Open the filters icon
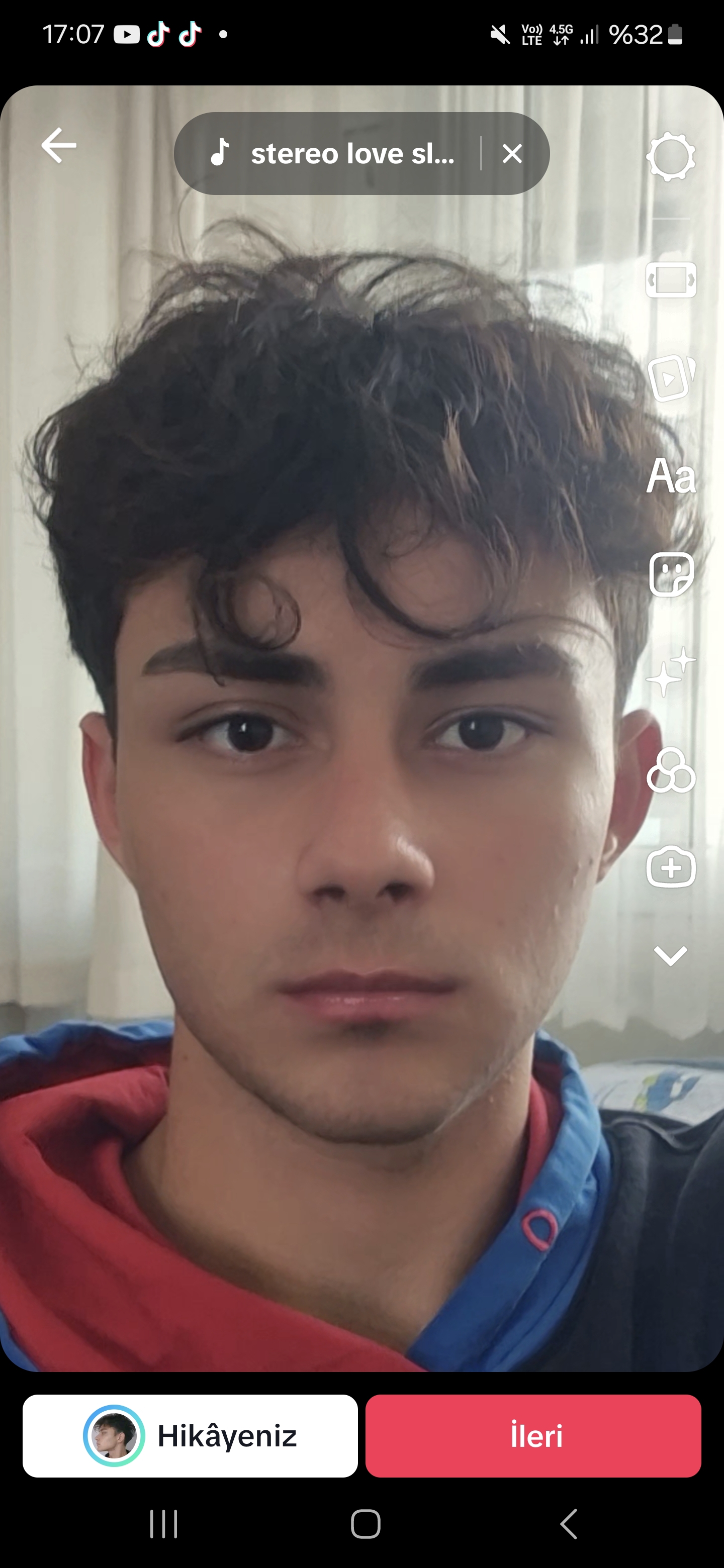This screenshot has height=1568, width=724. pyautogui.click(x=670, y=770)
